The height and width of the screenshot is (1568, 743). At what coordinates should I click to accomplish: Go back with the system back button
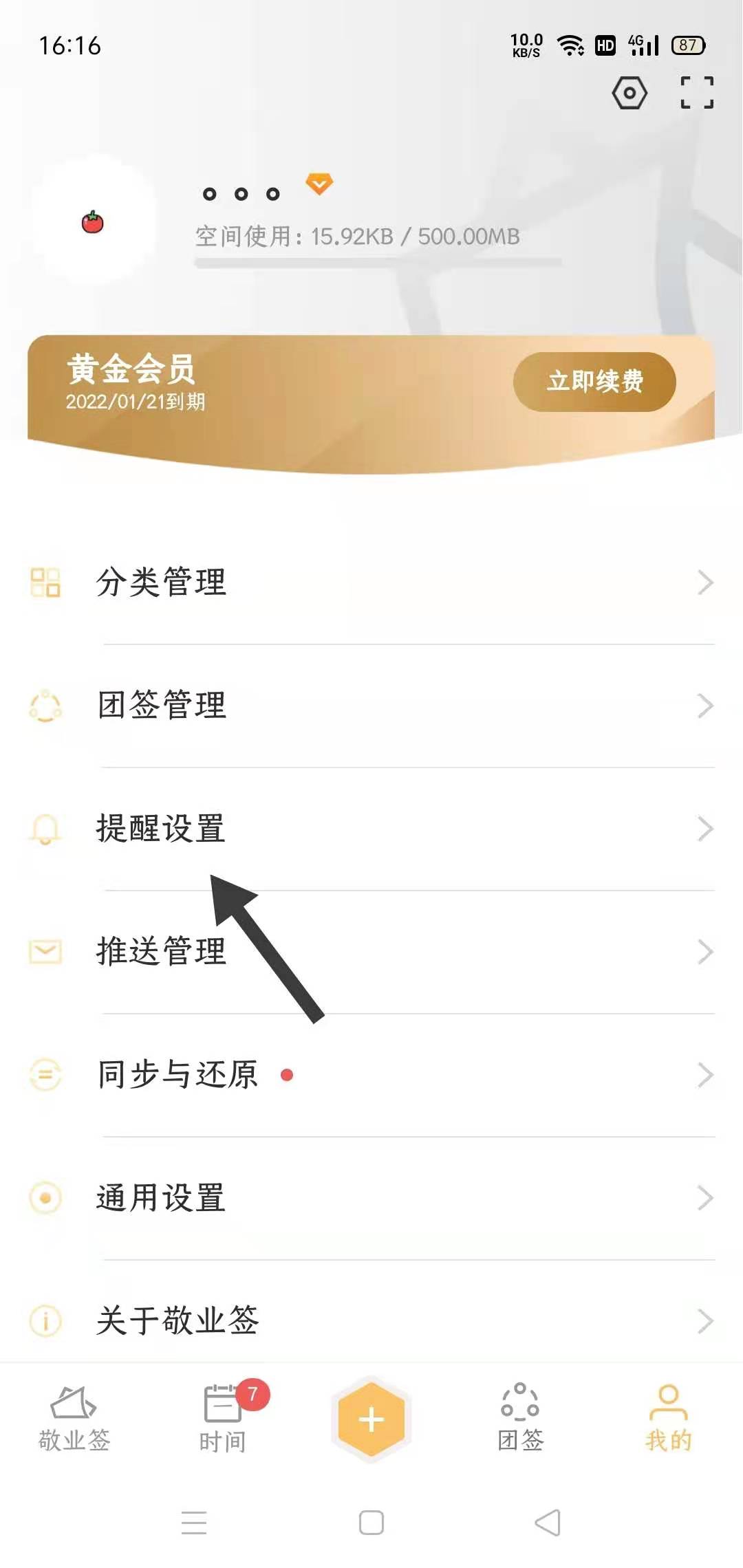point(548,1523)
